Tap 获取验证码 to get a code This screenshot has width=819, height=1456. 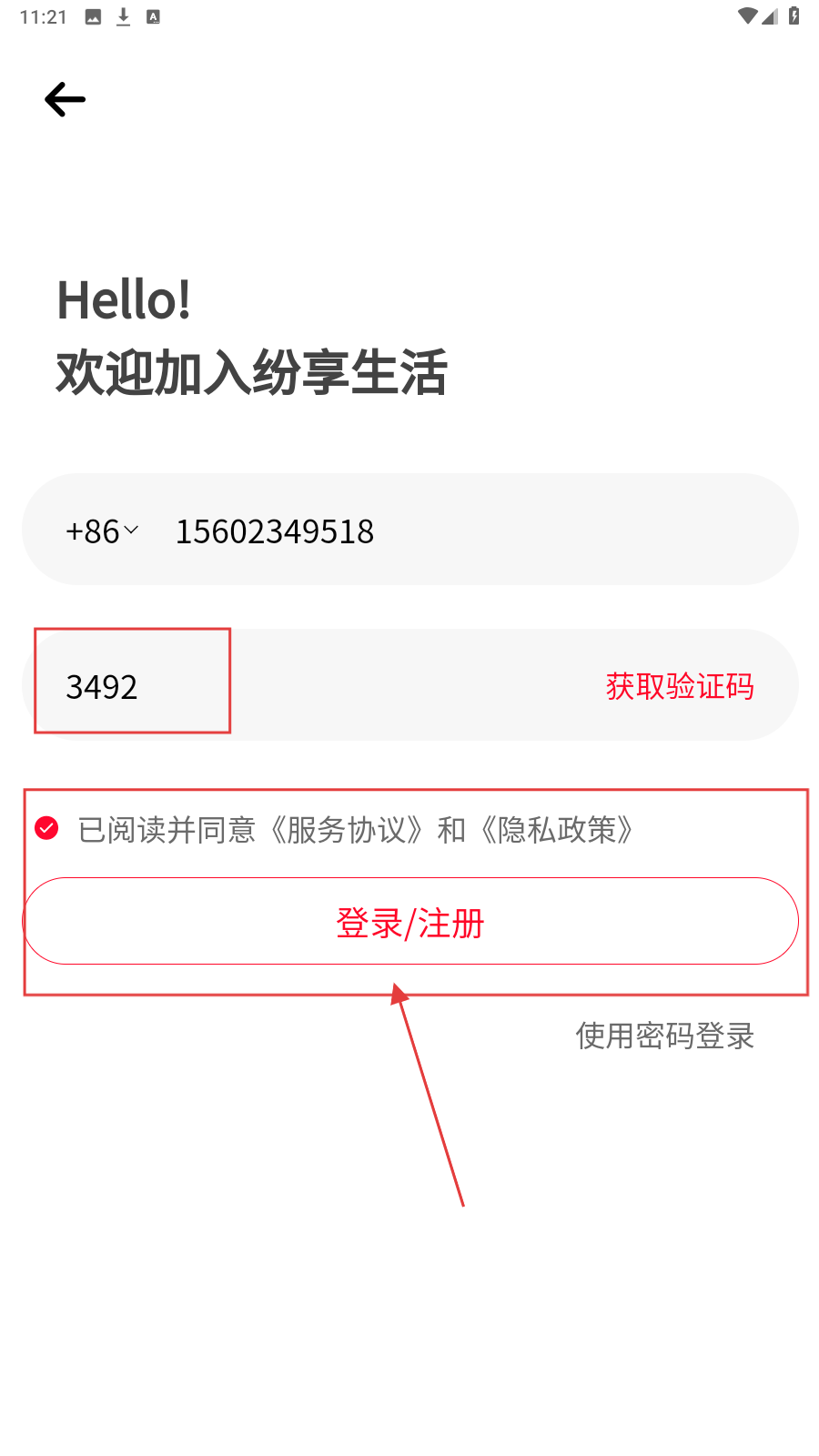pyautogui.click(x=680, y=686)
